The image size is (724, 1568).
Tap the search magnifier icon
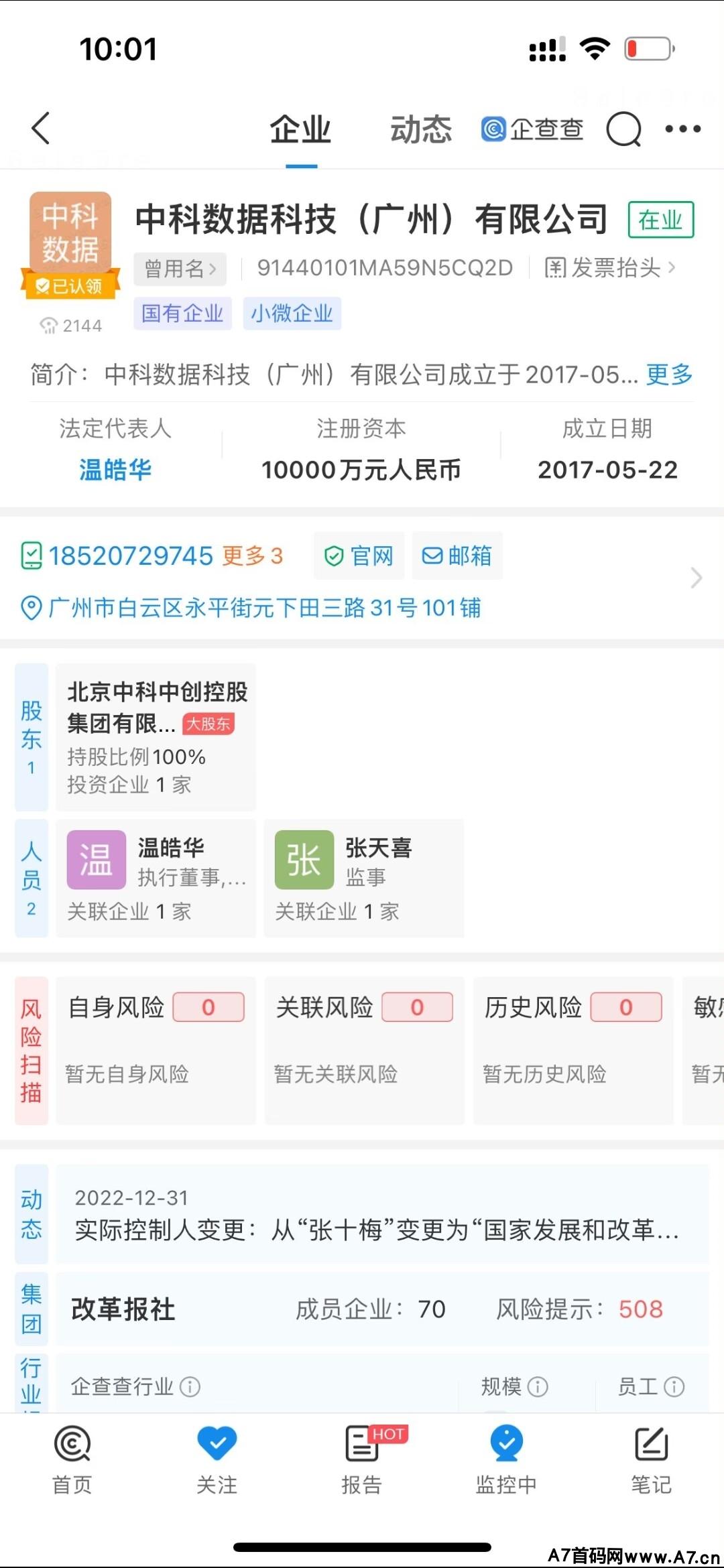tap(625, 129)
